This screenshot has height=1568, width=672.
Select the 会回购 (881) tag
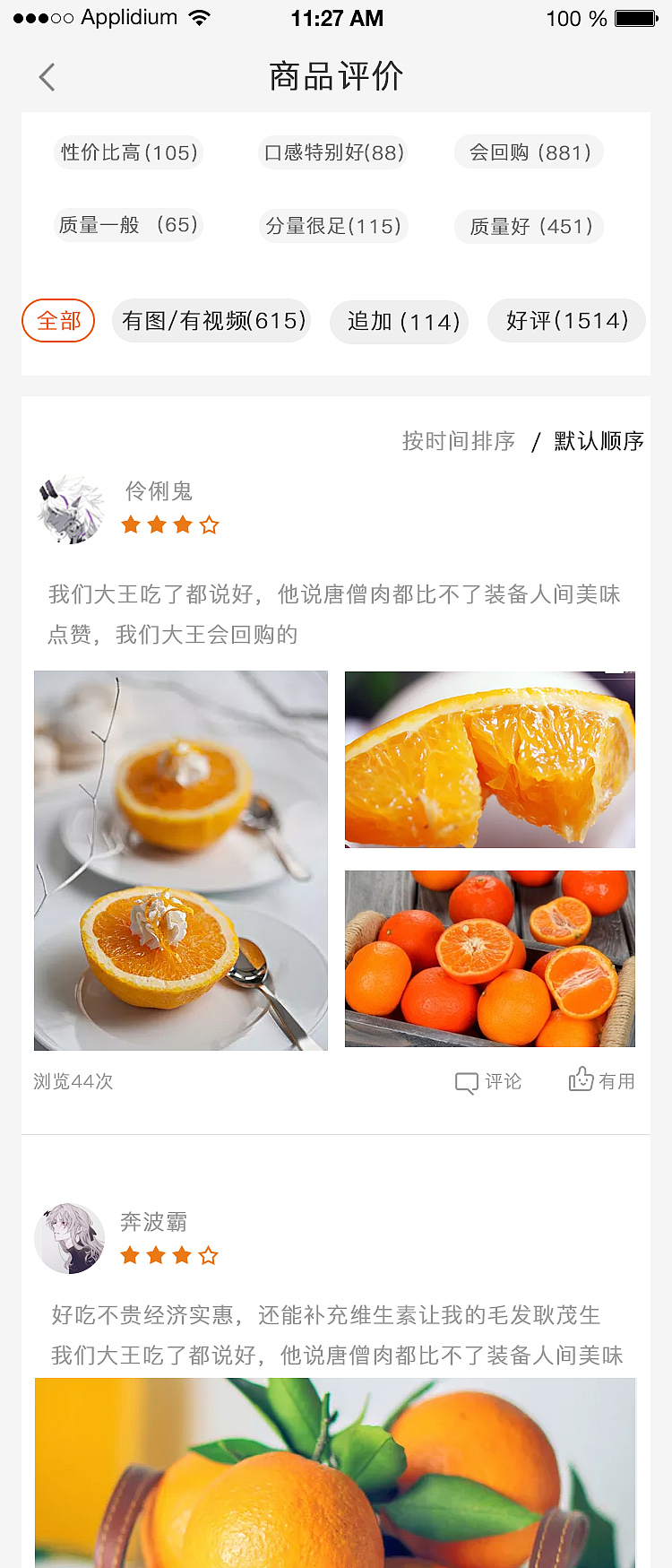click(x=529, y=152)
